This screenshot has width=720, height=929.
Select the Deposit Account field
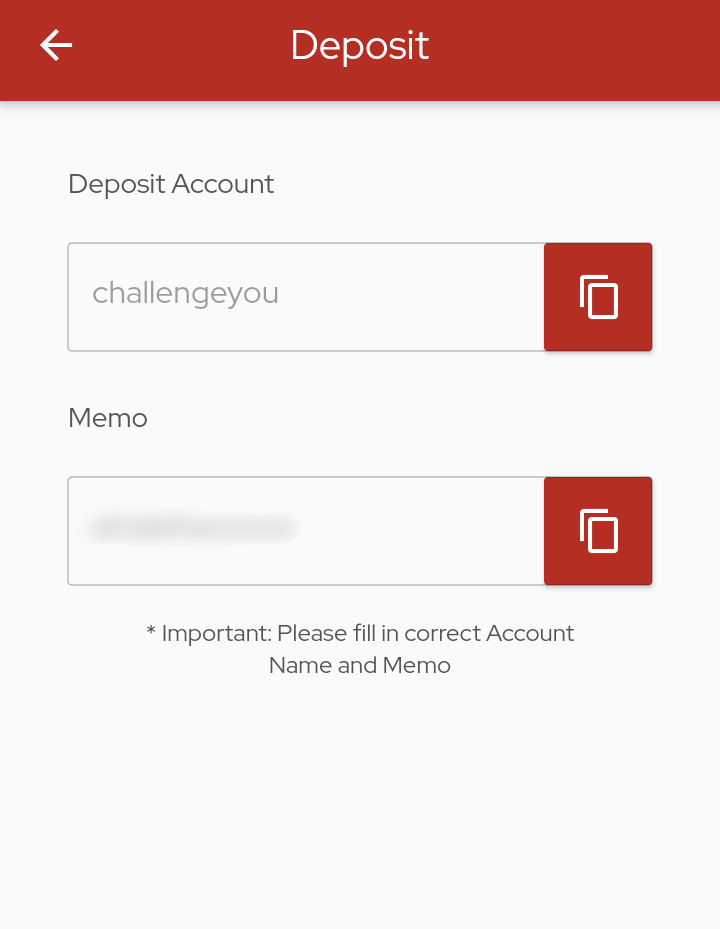coord(306,297)
